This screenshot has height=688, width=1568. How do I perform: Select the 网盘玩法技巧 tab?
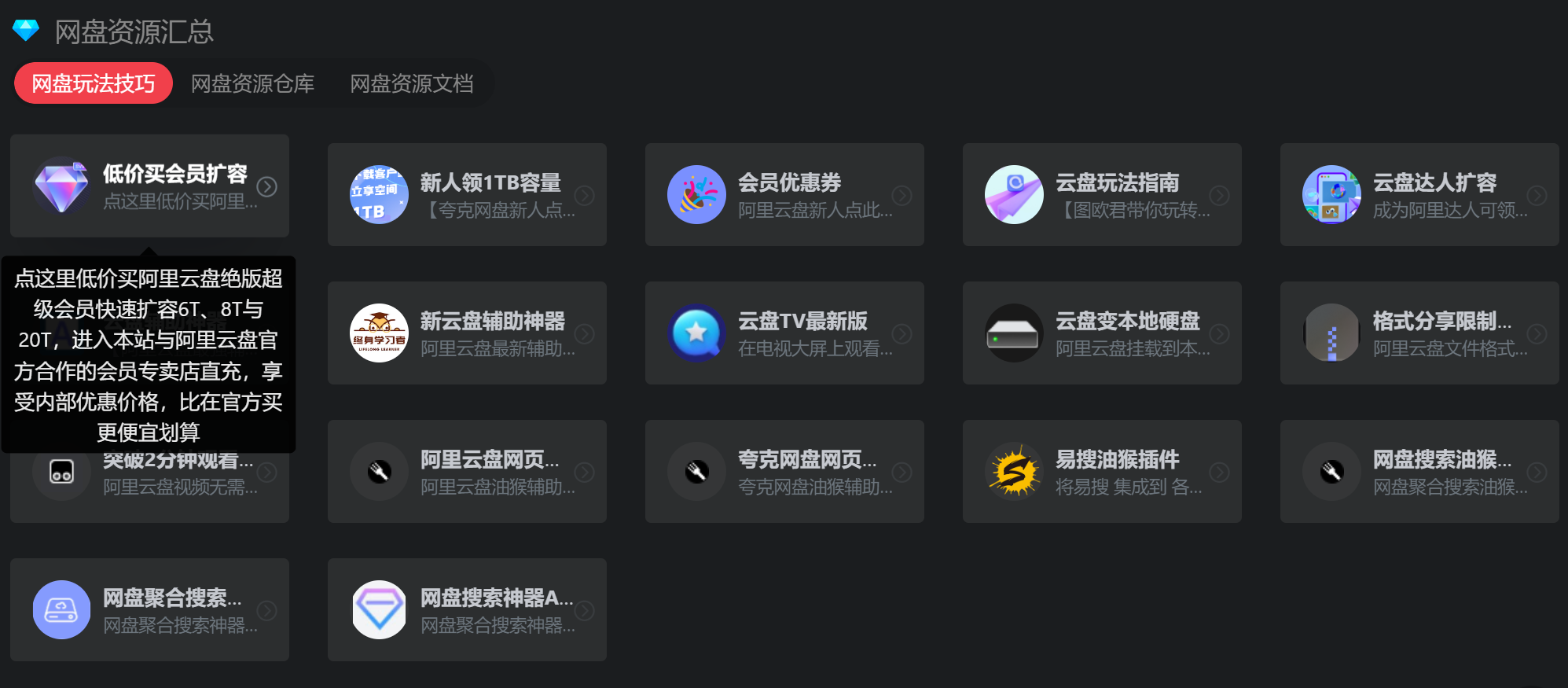coord(94,83)
